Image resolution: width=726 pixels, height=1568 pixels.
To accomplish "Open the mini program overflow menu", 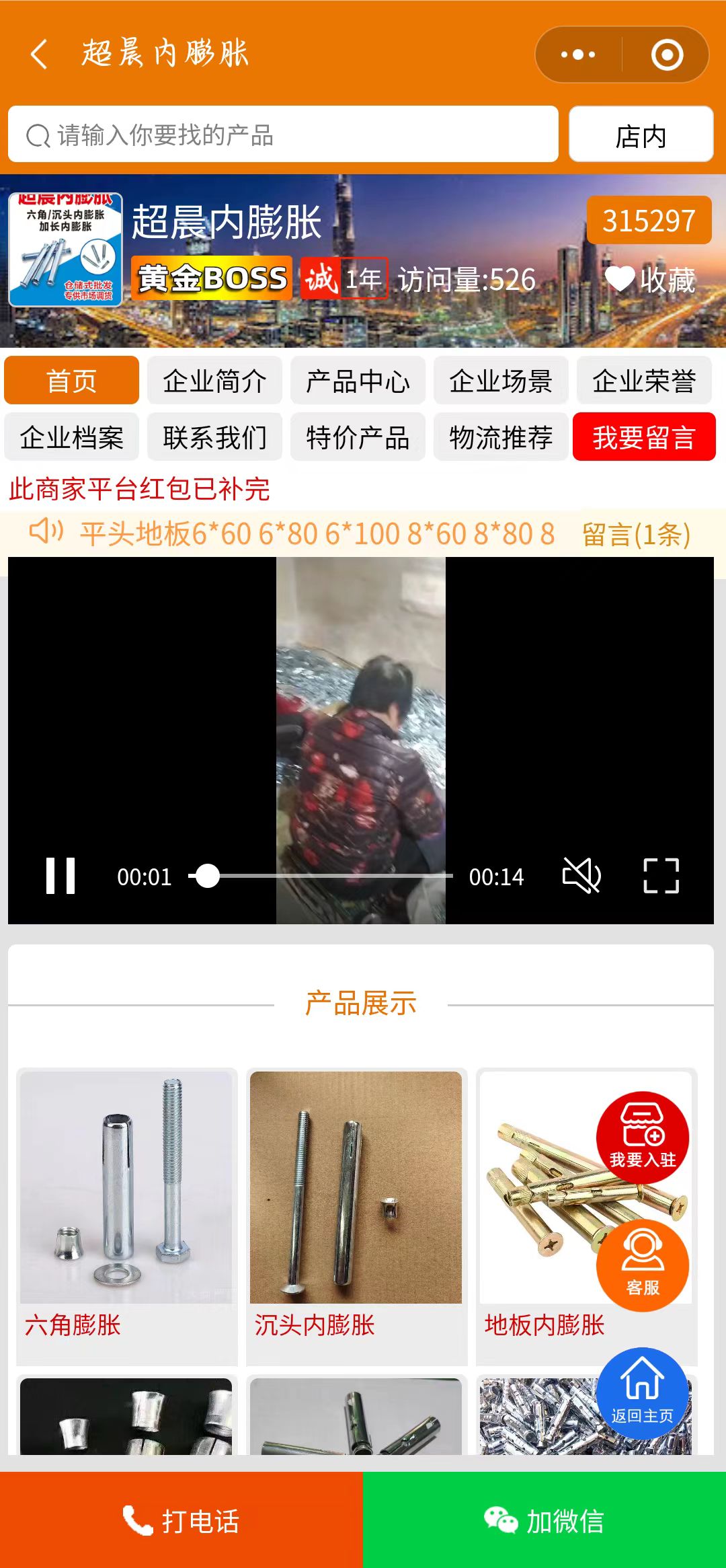I will [578, 54].
